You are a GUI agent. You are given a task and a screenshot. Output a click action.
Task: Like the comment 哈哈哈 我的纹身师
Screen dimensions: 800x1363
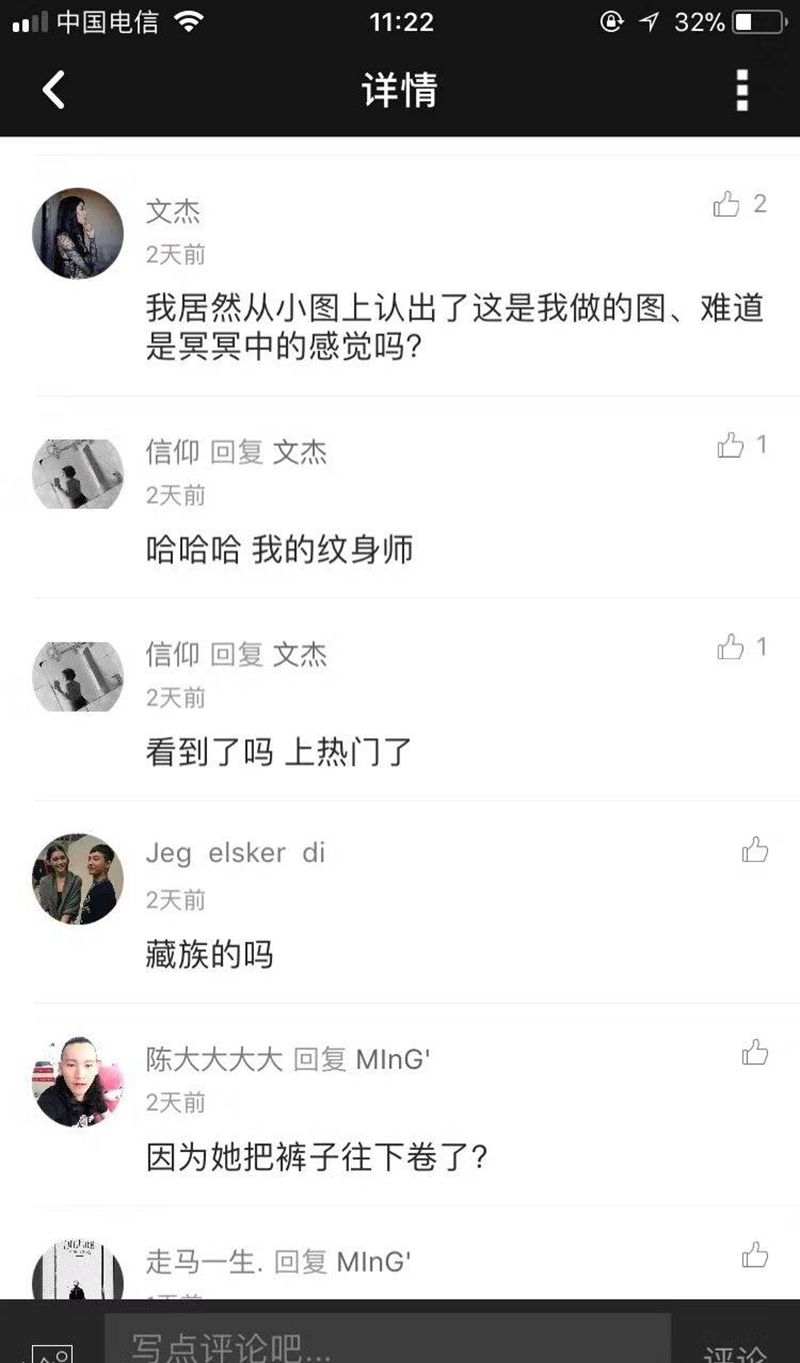[731, 446]
